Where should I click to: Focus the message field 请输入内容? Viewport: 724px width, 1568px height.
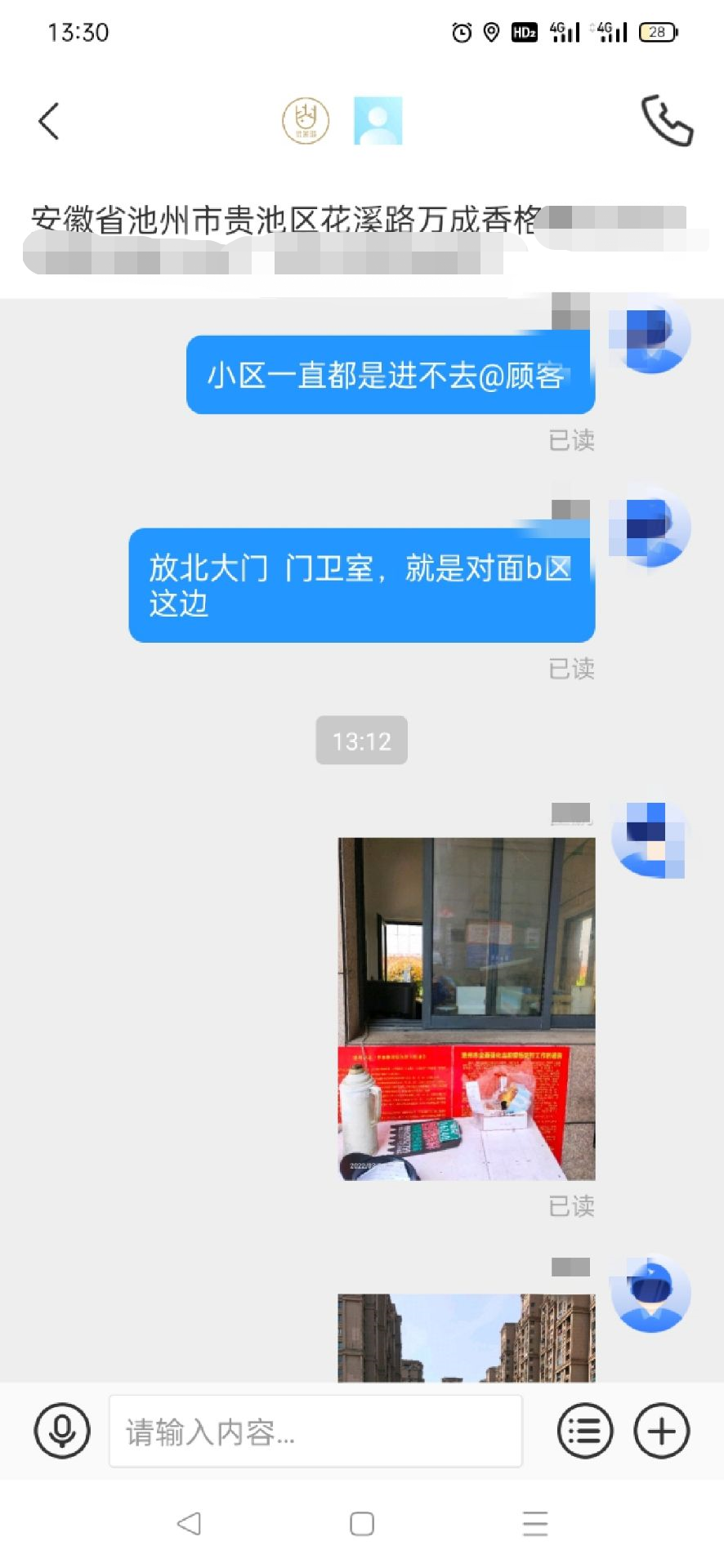[x=315, y=1431]
